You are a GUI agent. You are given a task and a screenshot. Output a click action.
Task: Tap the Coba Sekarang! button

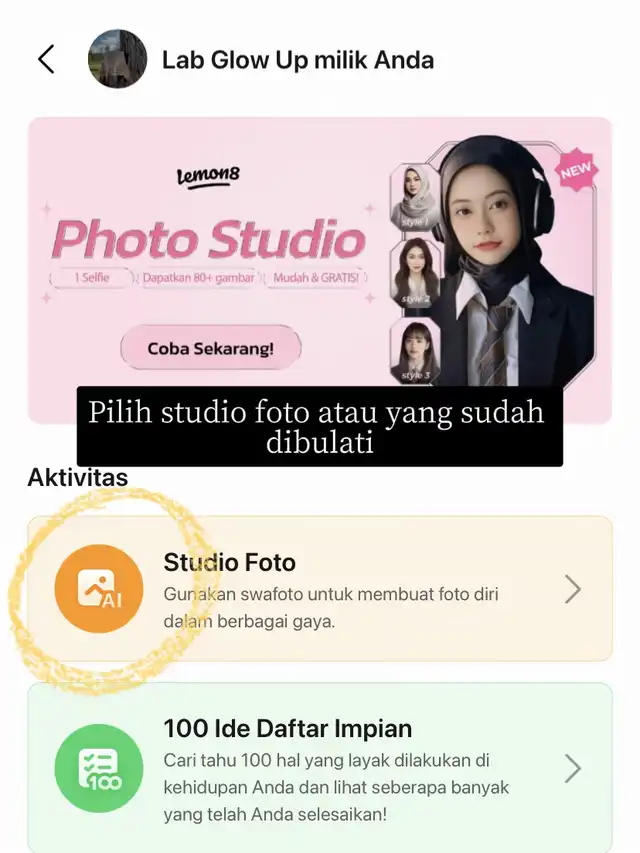click(210, 349)
